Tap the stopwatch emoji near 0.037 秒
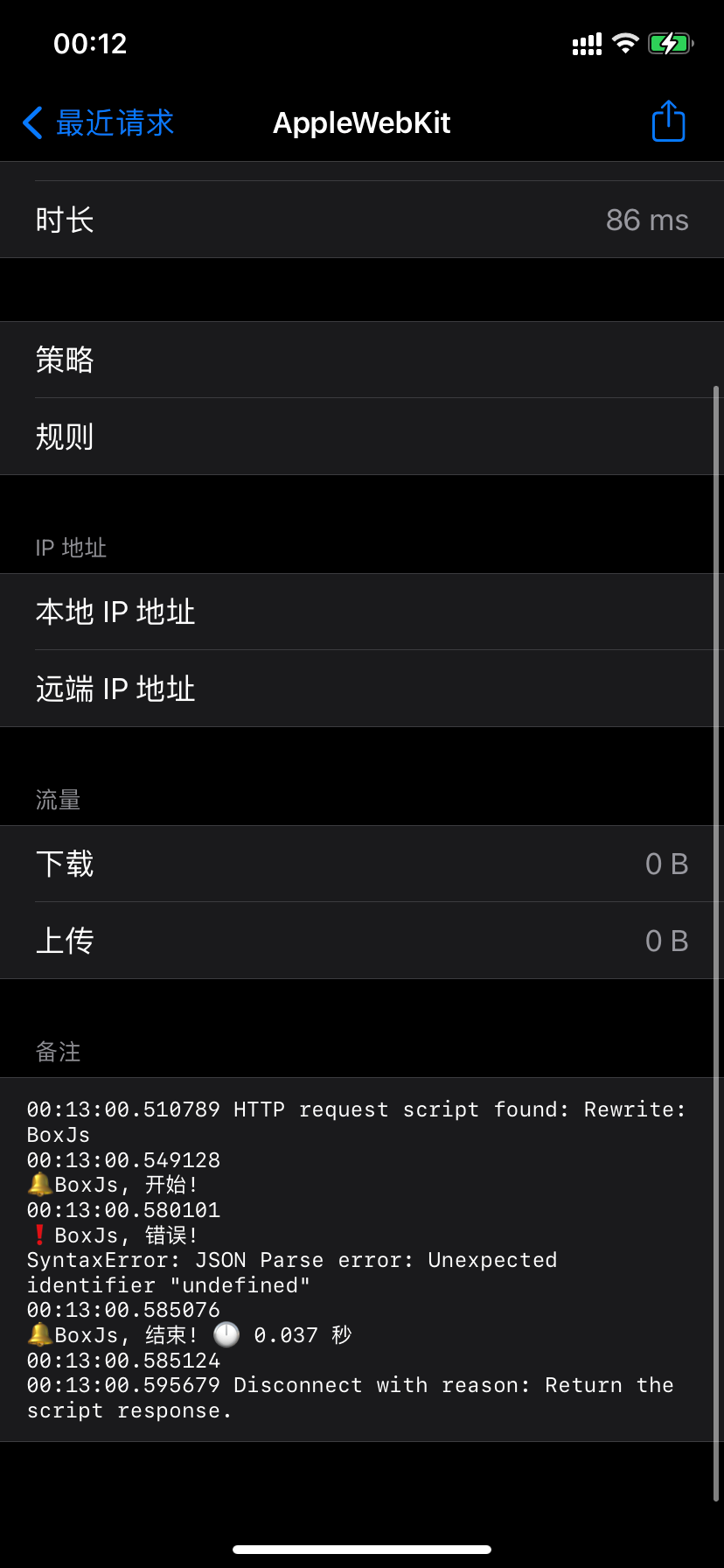 (226, 1334)
